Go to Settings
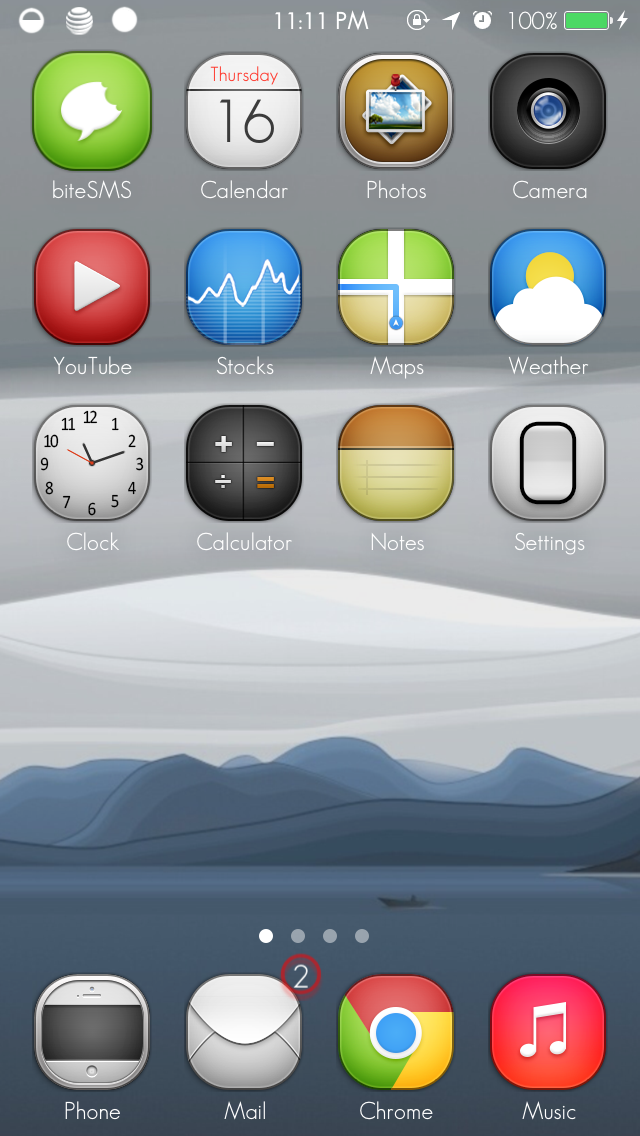 tap(548, 463)
